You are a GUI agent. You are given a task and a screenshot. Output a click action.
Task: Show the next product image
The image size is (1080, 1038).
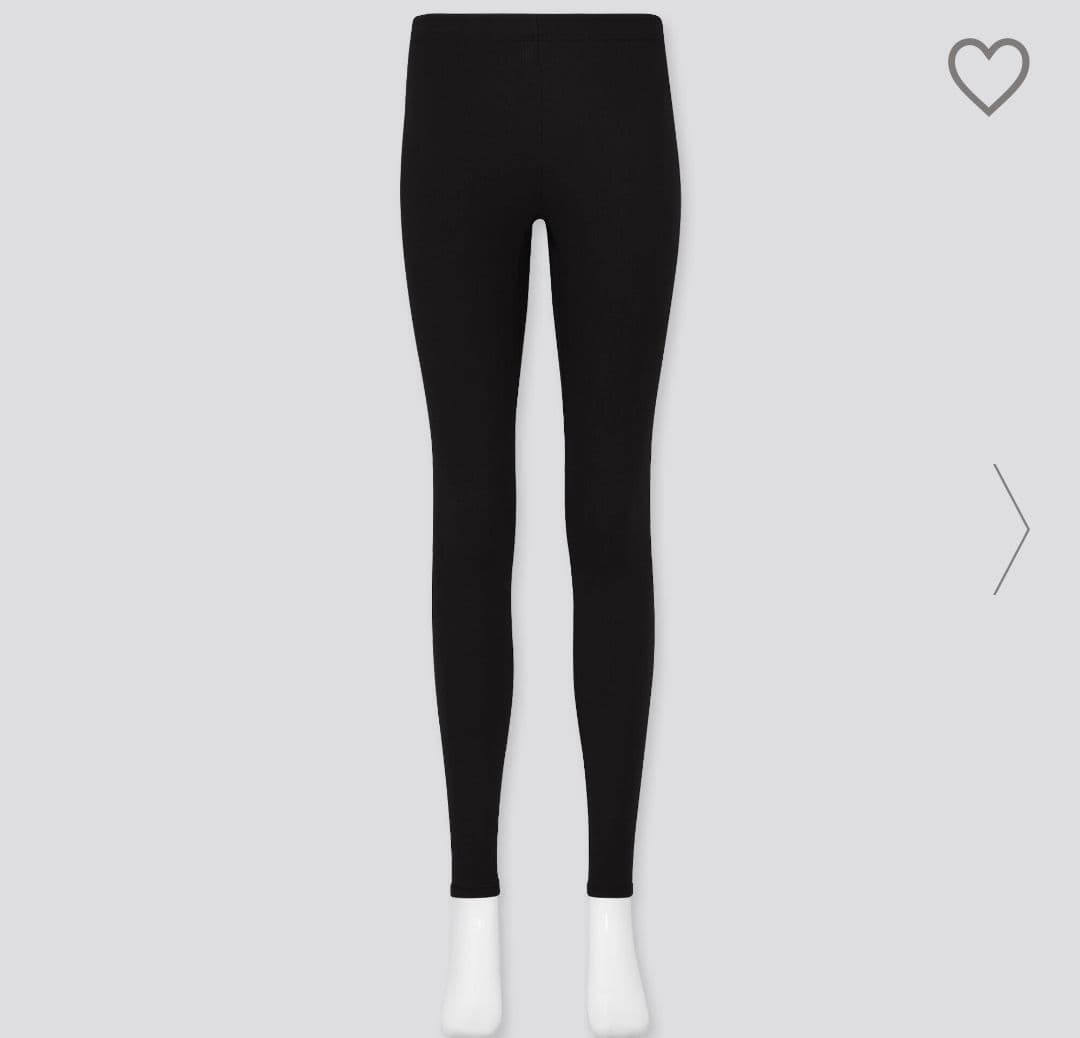click(1010, 528)
